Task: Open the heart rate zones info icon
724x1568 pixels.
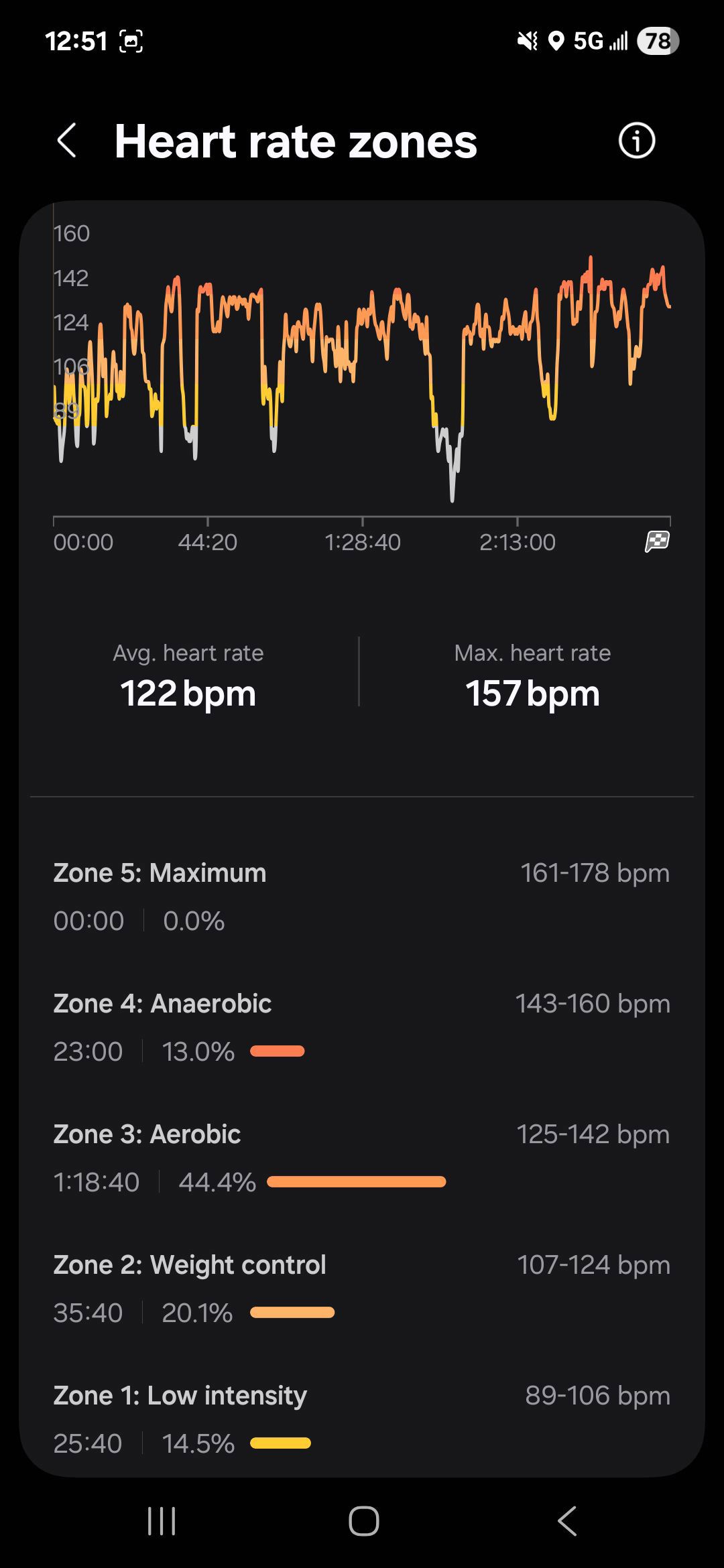Action: click(636, 141)
